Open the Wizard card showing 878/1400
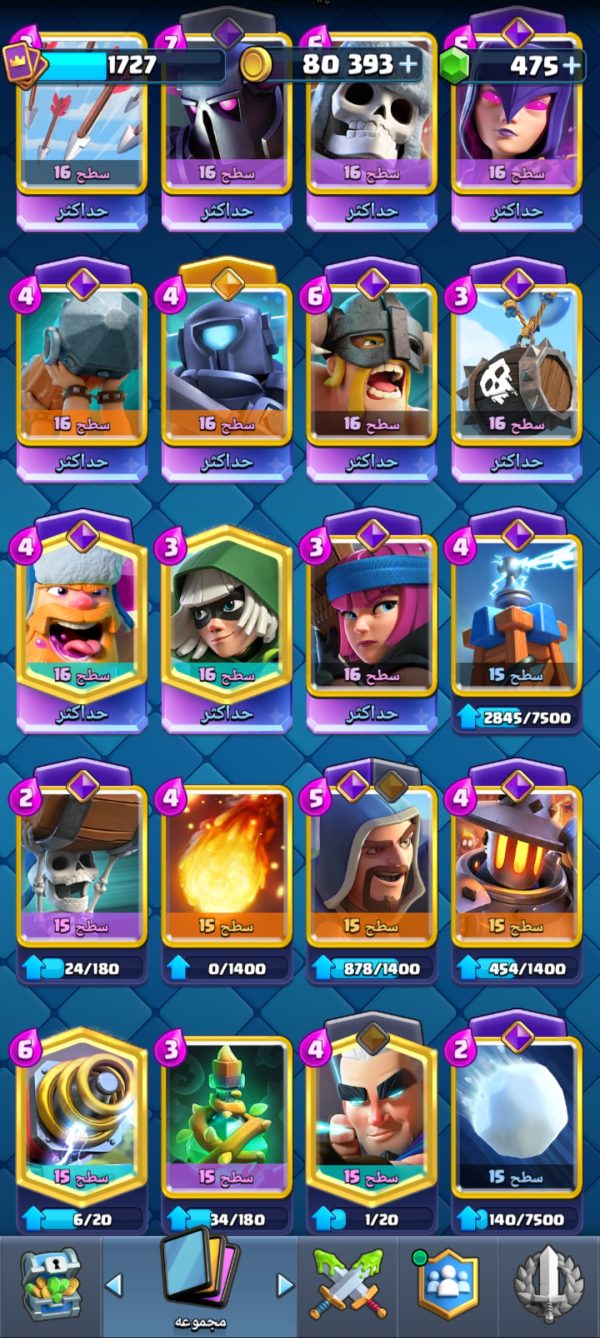Image resolution: width=600 pixels, height=1338 pixels. pyautogui.click(x=371, y=872)
